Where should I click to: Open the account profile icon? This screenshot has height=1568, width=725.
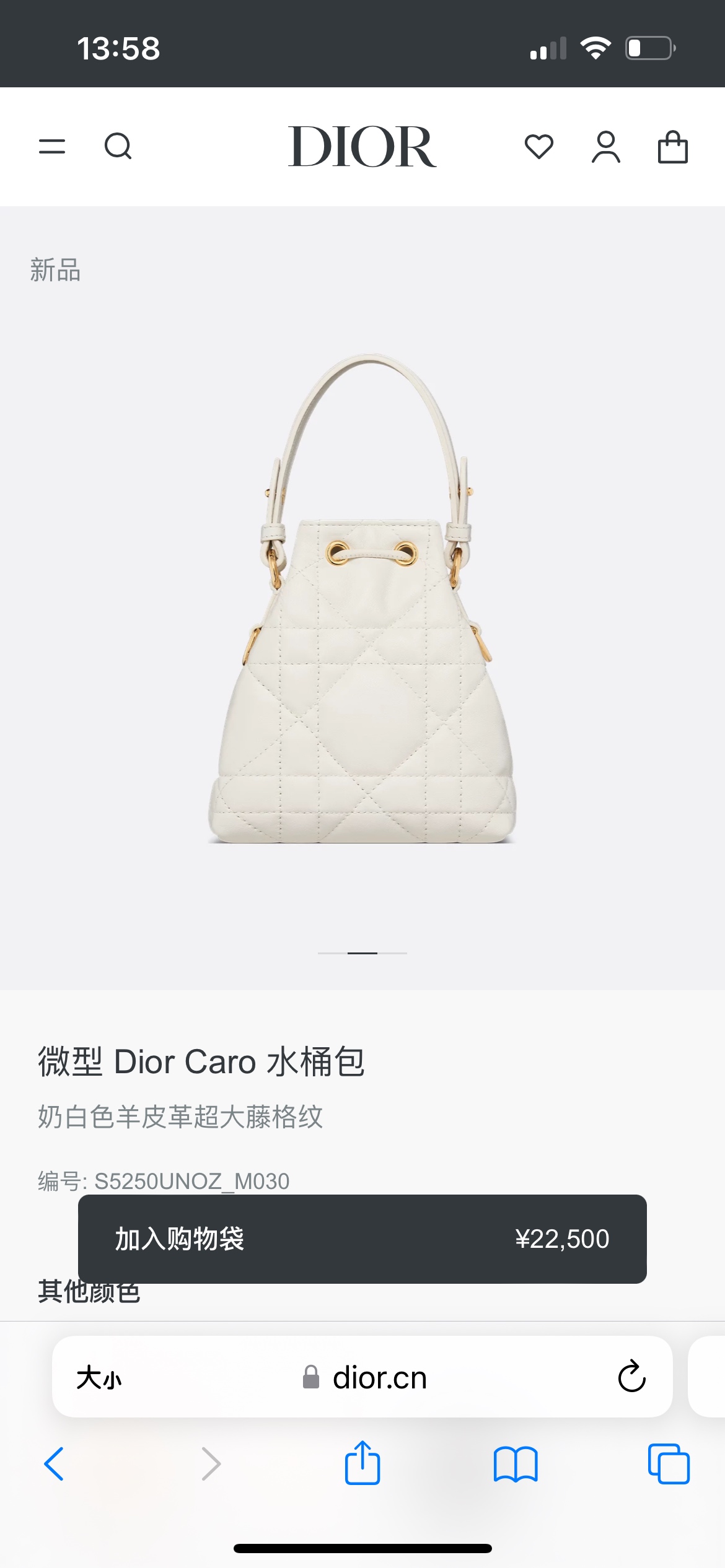coord(605,147)
